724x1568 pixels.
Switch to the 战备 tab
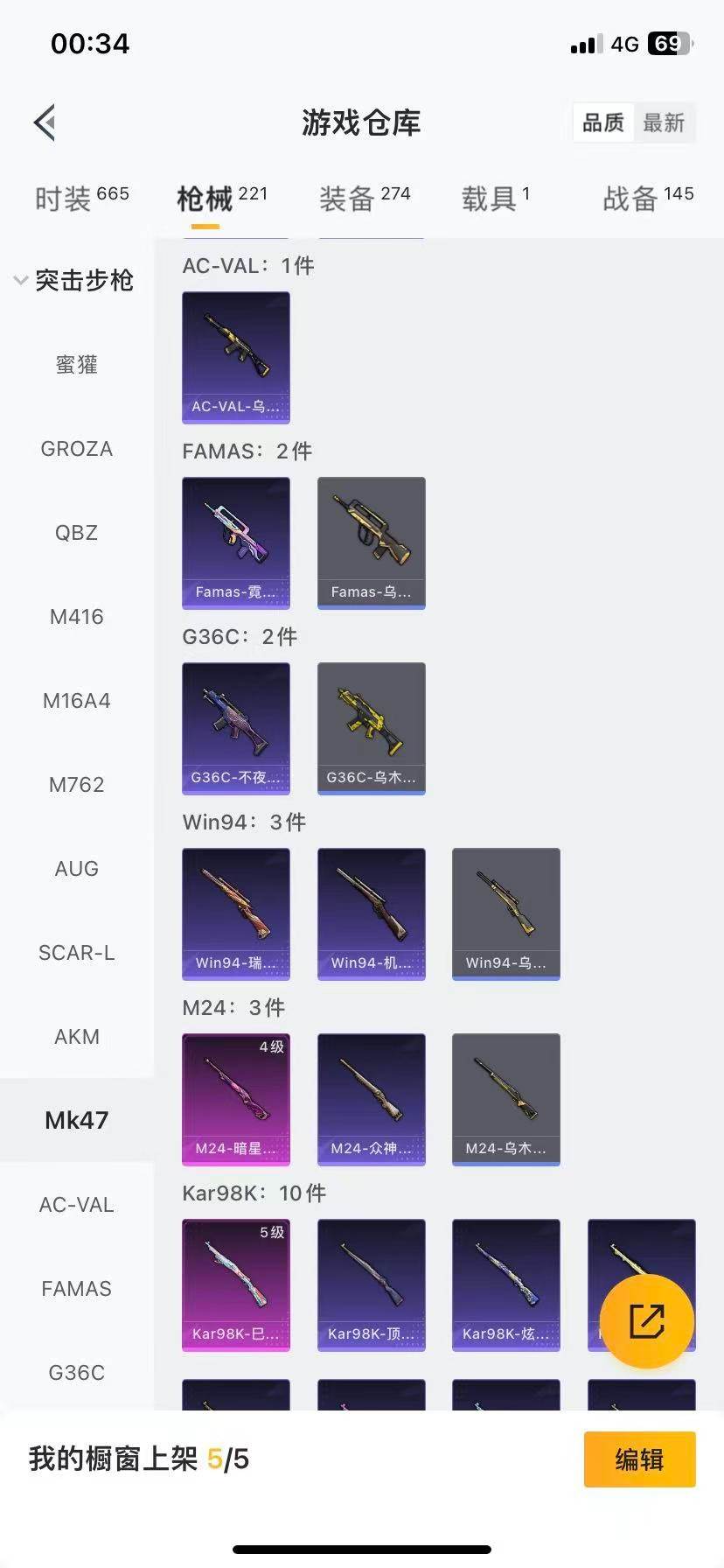pos(647,199)
